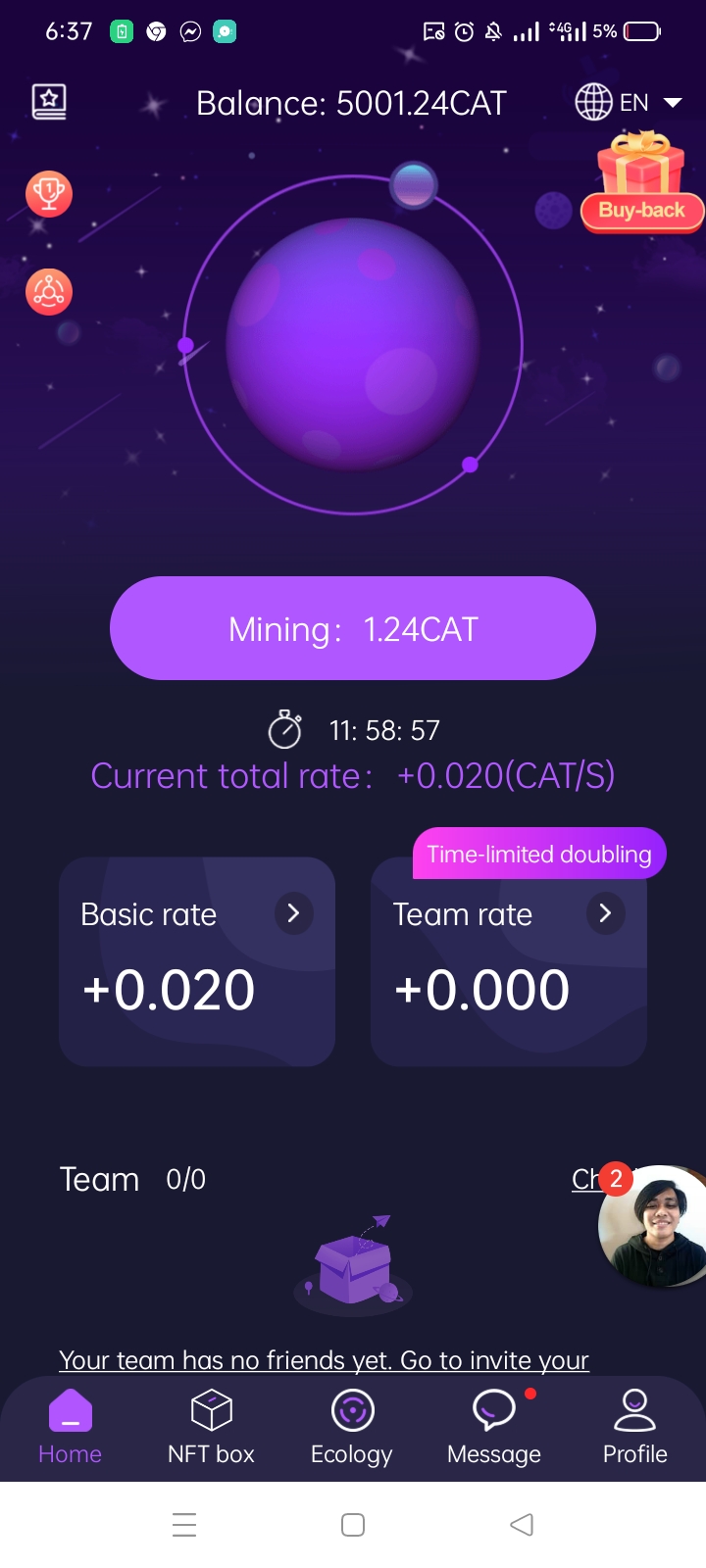This screenshot has height=1568, width=706.
Task: Open the Team rate card
Action: (x=509, y=961)
